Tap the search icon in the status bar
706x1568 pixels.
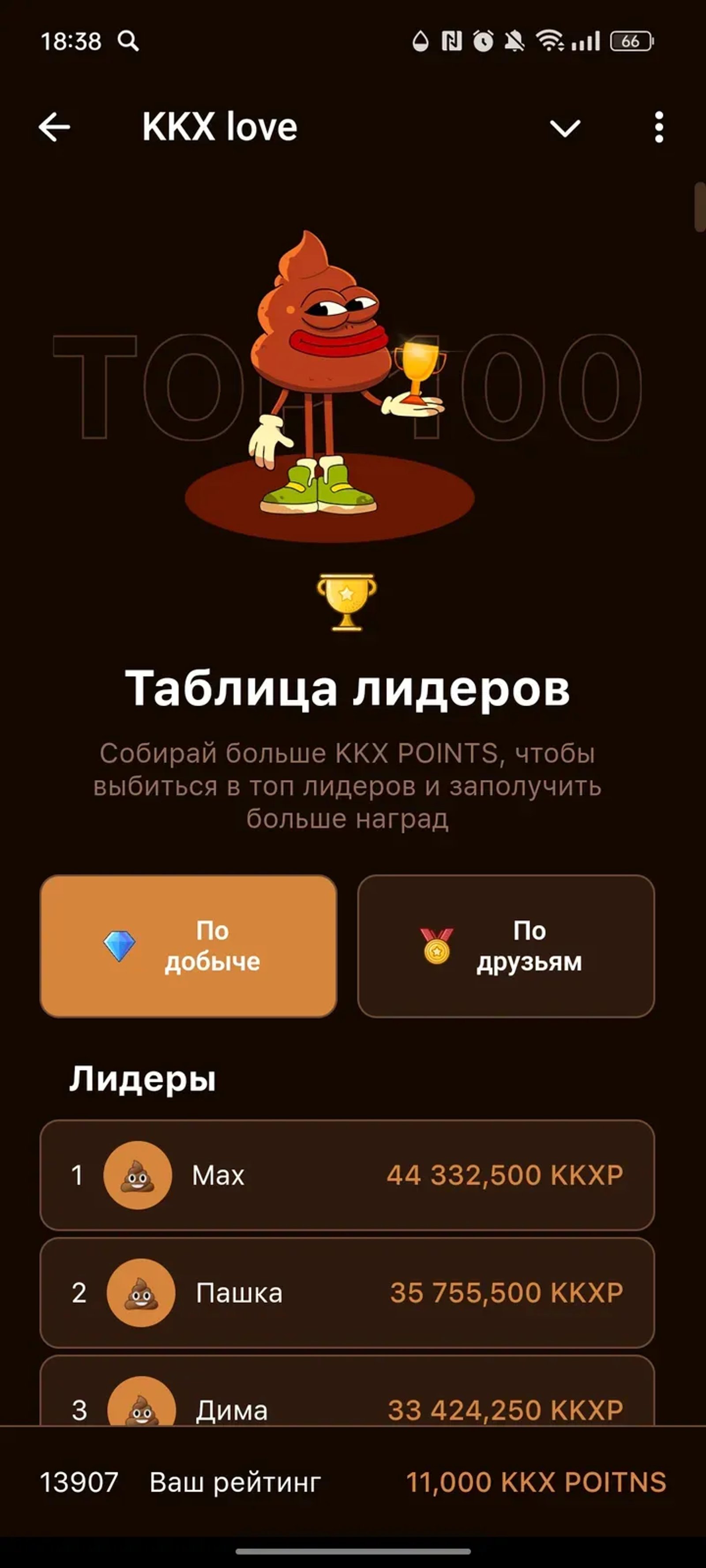tap(128, 41)
